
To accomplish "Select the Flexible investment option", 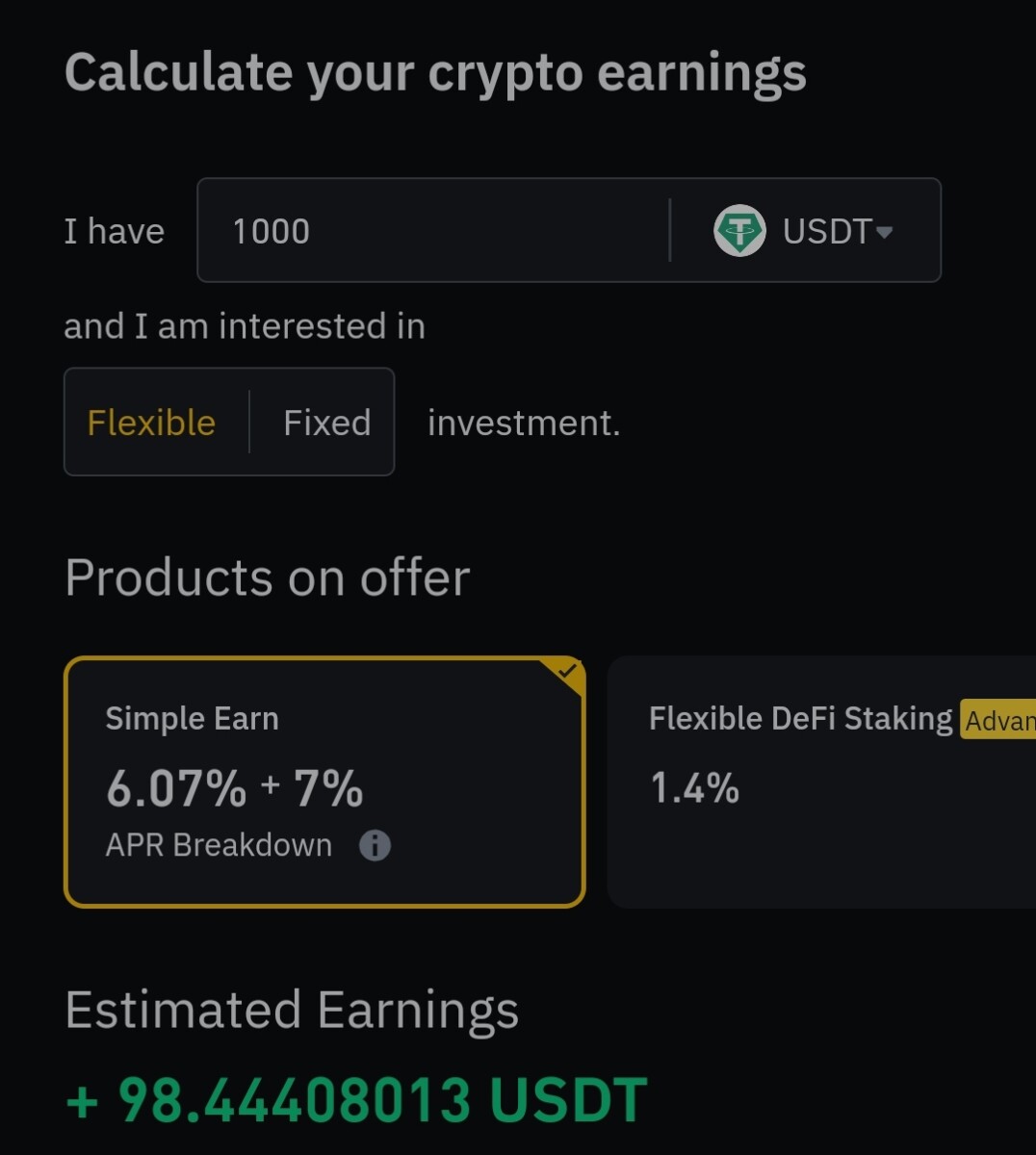I will (x=150, y=422).
